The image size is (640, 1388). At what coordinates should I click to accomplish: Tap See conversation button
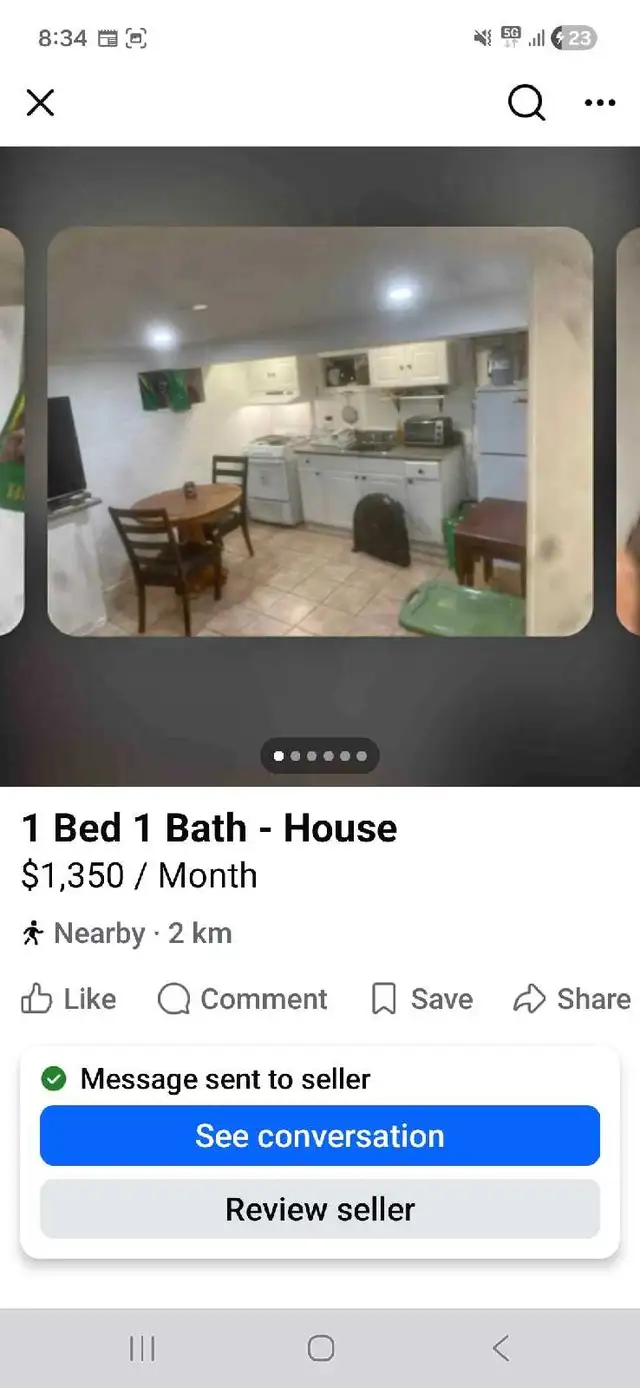(x=320, y=1135)
